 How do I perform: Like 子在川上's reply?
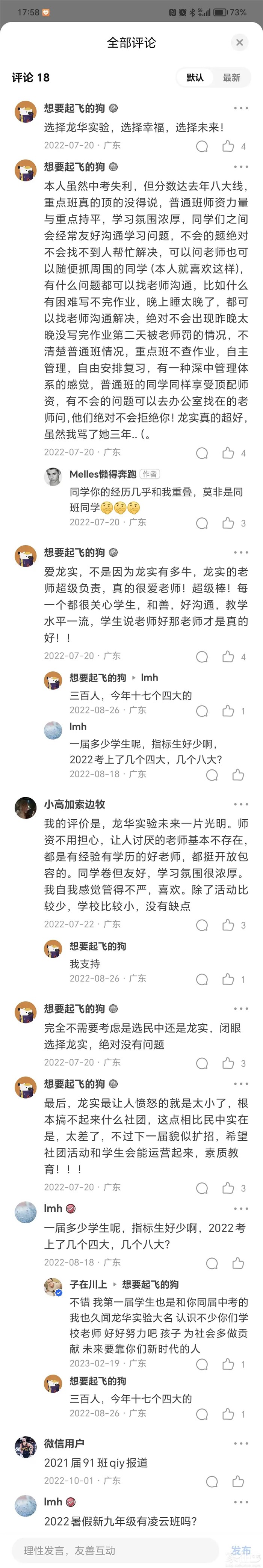228,1364
